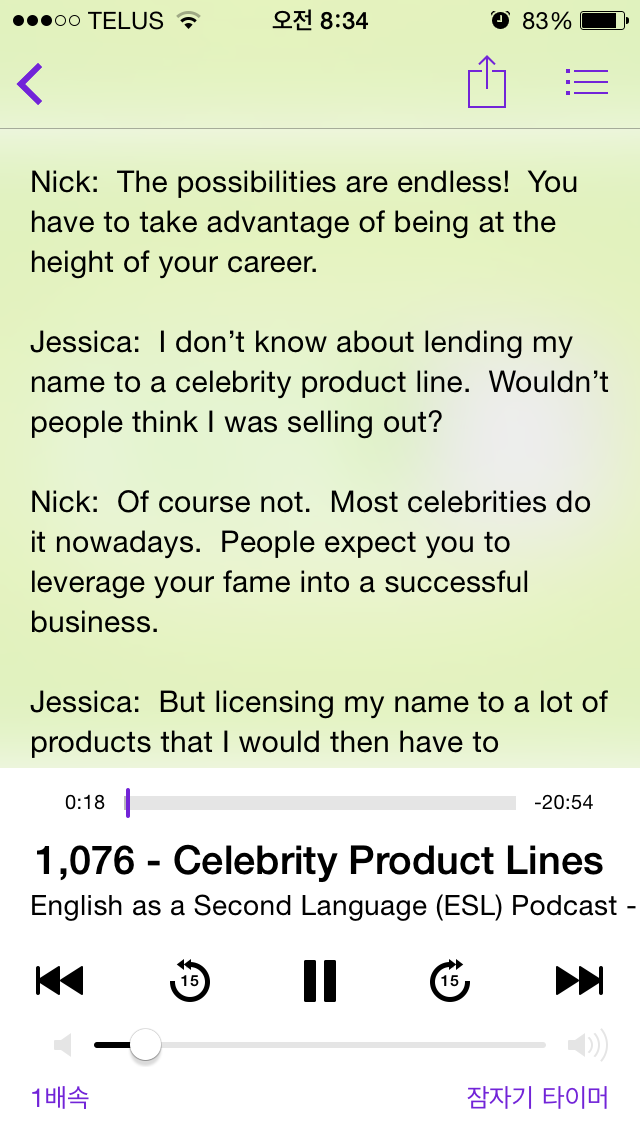Viewport: 640px width, 1136px height.
Task: Skip to the next track
Action: [x=579, y=981]
